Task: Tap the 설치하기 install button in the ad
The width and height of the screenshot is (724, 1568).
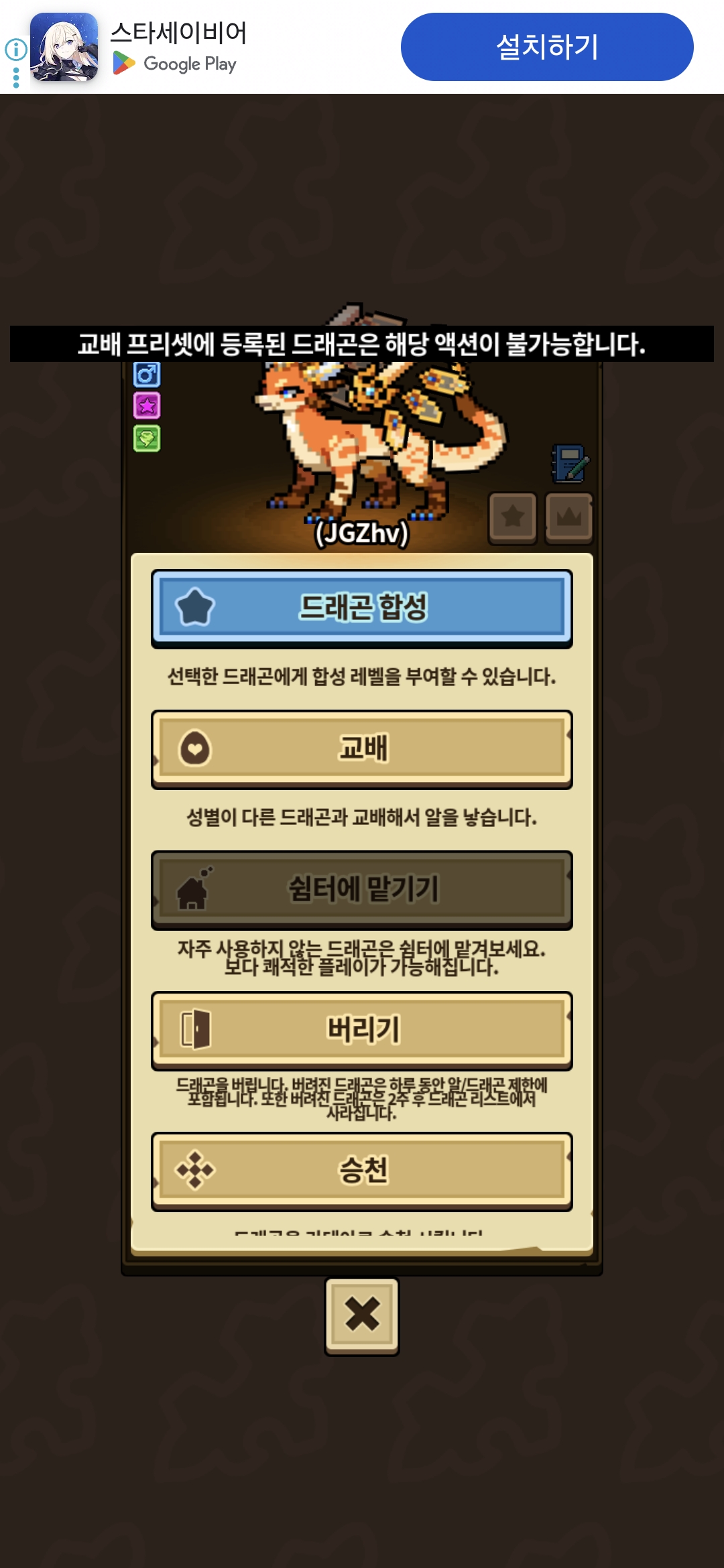Action: click(546, 47)
